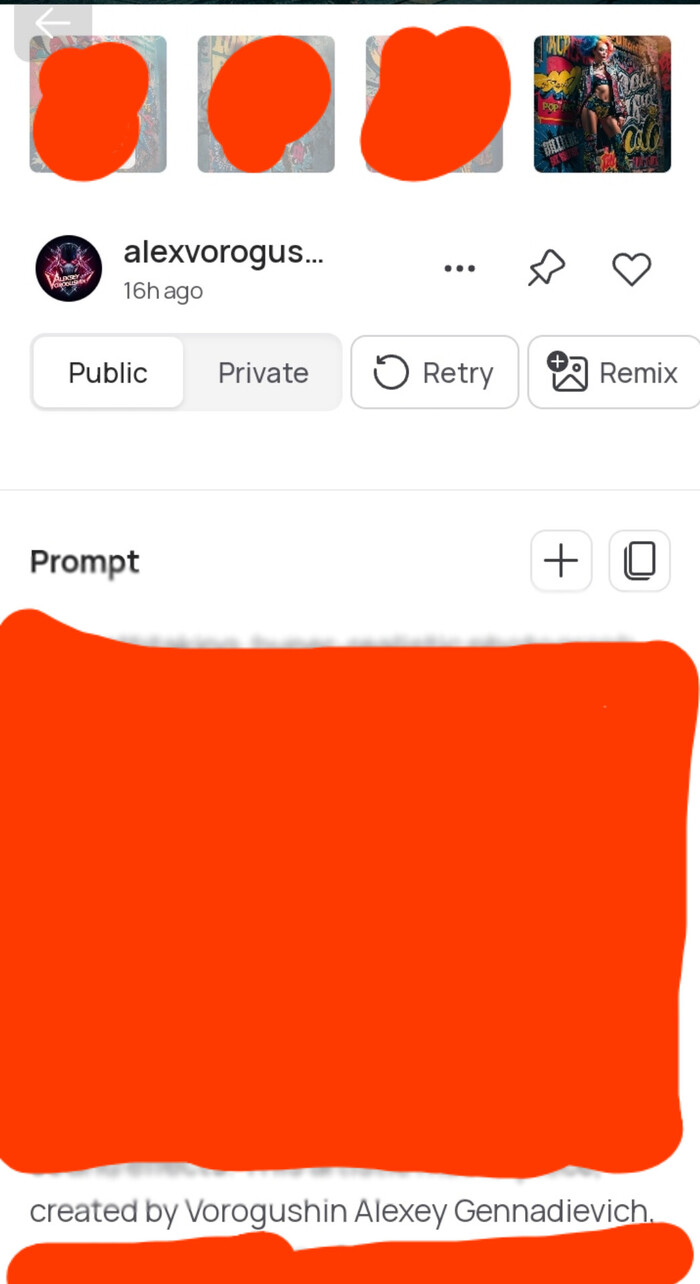Add the prompt with the plus icon

(561, 561)
